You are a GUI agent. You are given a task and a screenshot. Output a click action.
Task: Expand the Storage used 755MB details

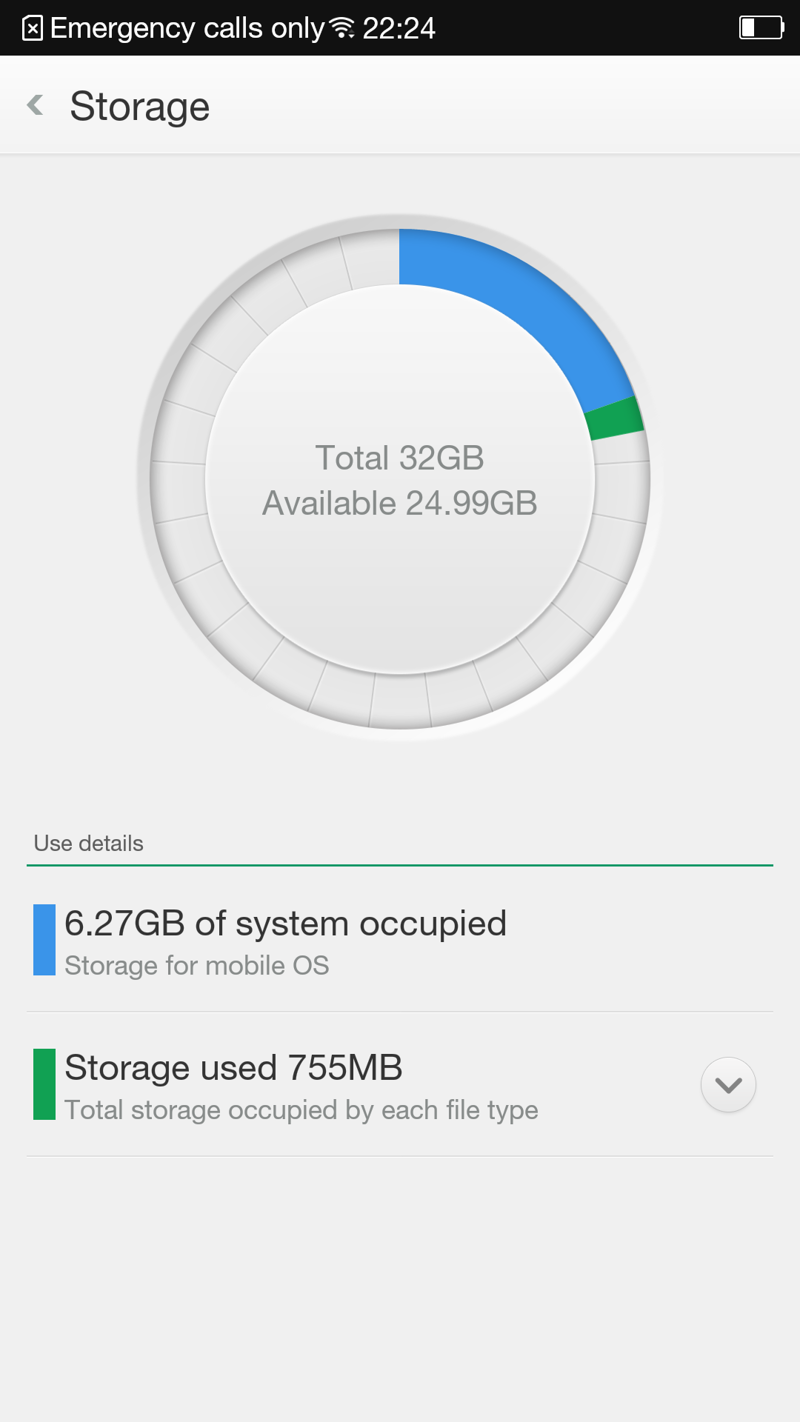click(x=728, y=1085)
